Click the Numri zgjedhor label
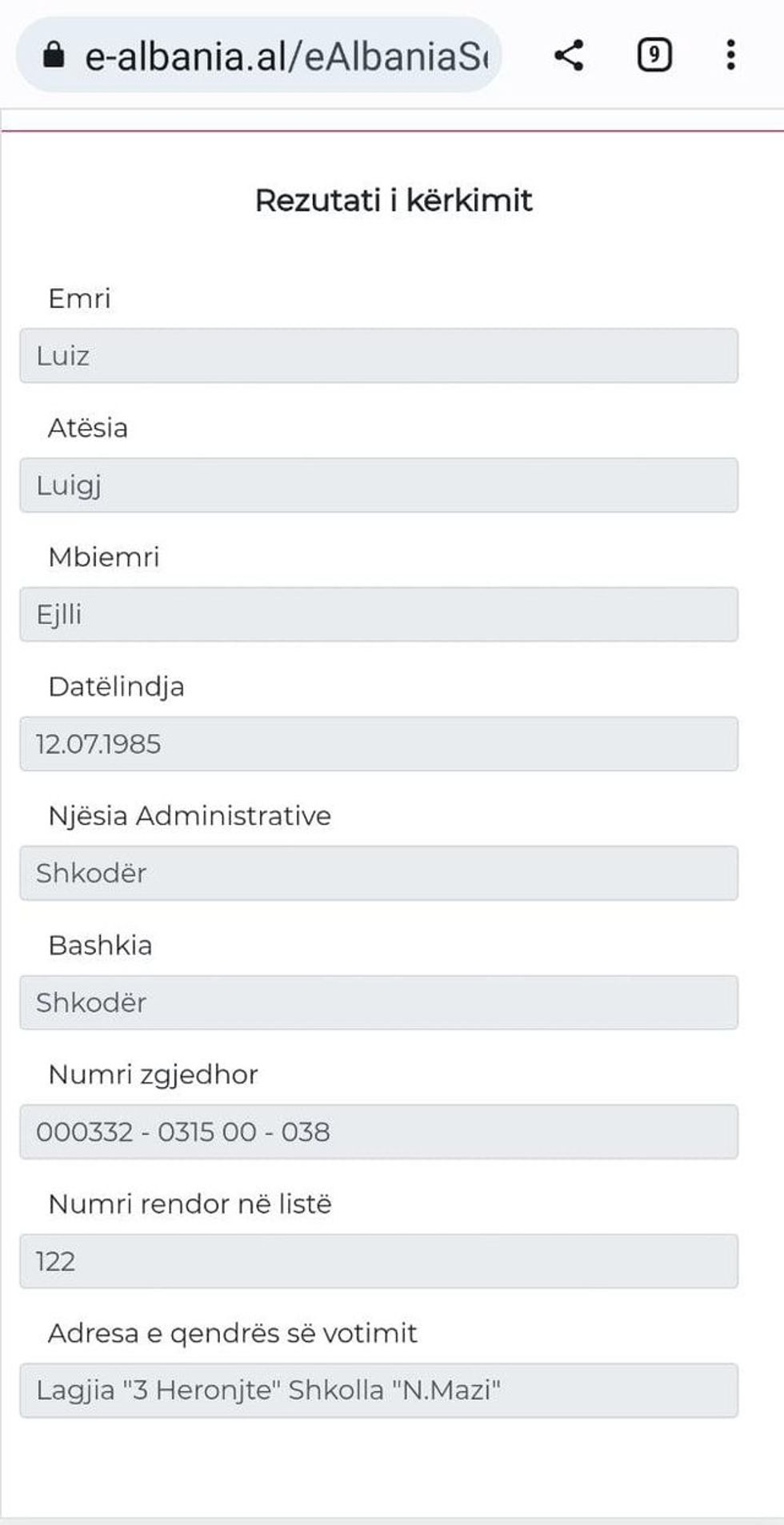This screenshot has width=784, height=1525. (153, 1075)
